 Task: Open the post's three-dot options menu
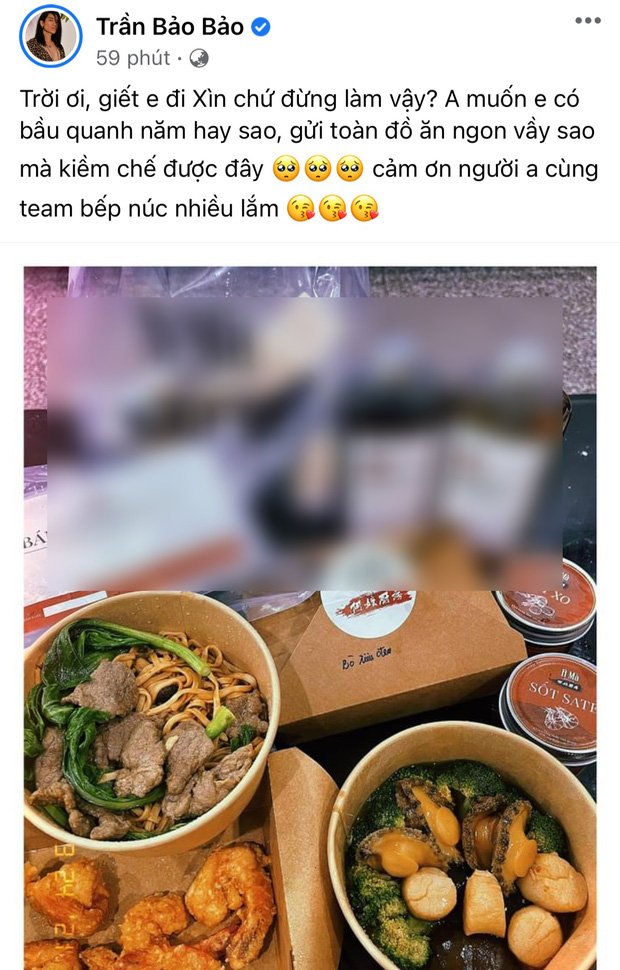point(588,20)
